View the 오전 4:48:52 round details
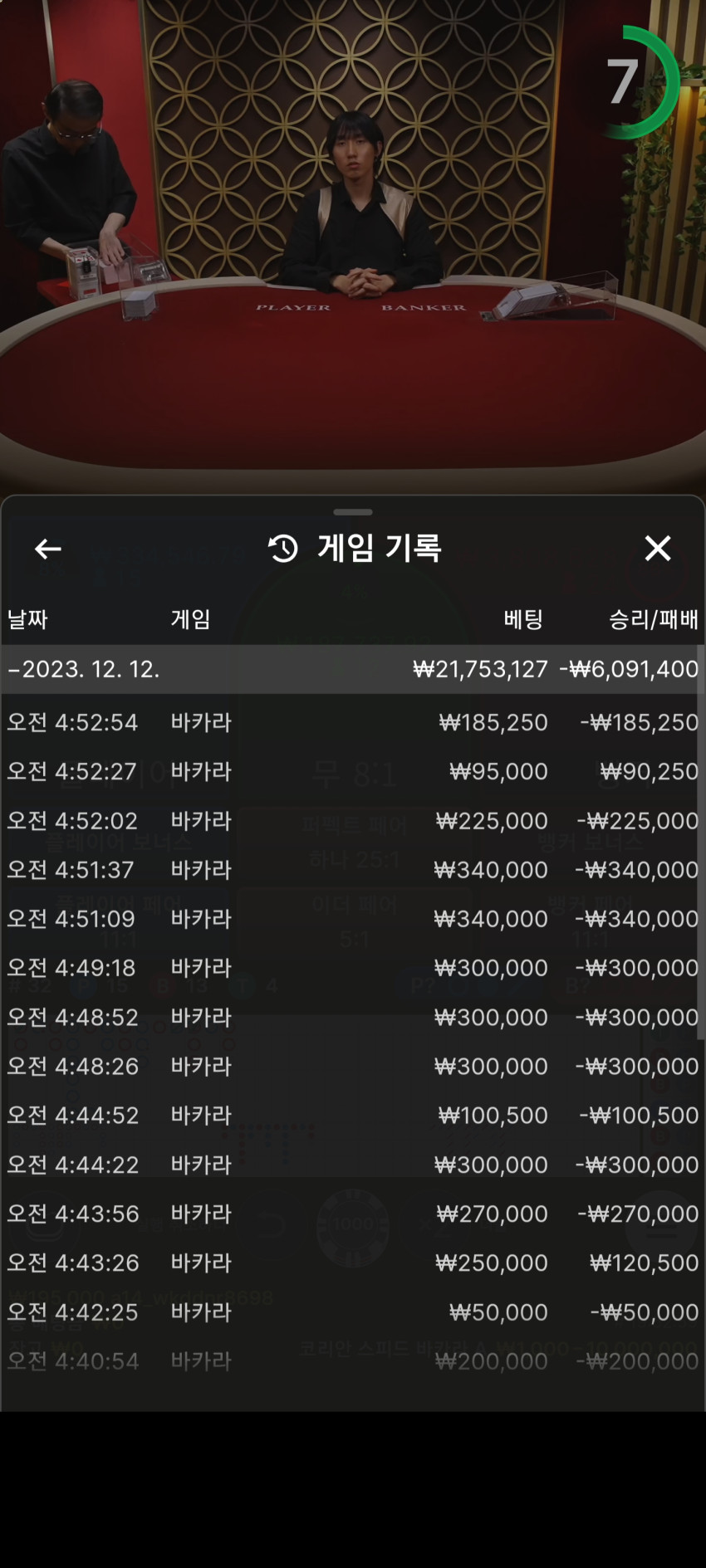Screen dimensions: 706x1568 [x=353, y=1017]
